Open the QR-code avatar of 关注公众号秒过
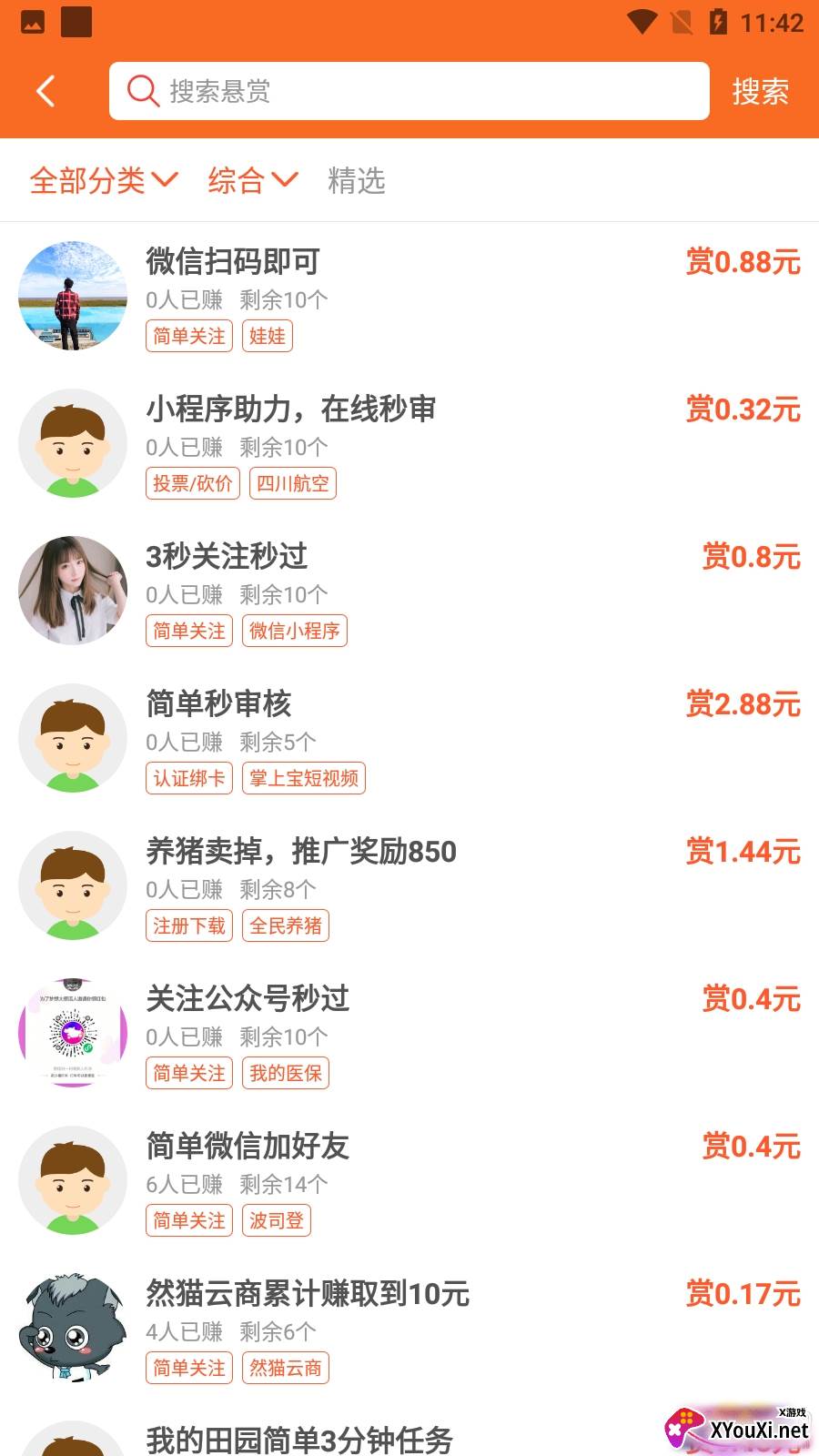This screenshot has width=819, height=1456. coord(72,1031)
